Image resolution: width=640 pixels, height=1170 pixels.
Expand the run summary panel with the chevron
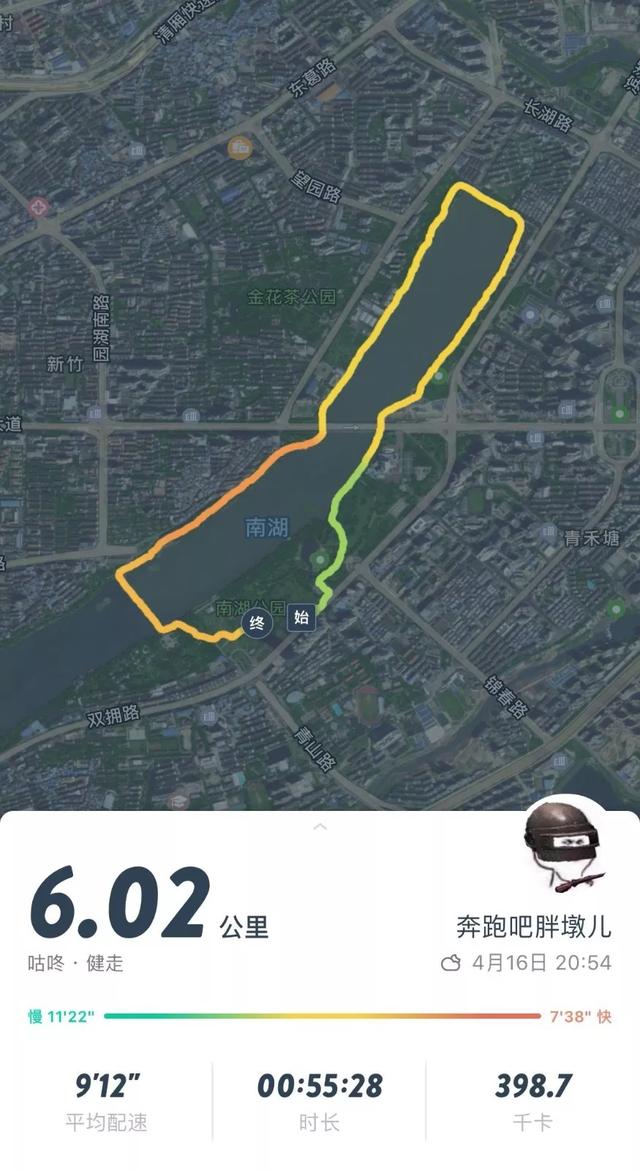click(x=320, y=826)
